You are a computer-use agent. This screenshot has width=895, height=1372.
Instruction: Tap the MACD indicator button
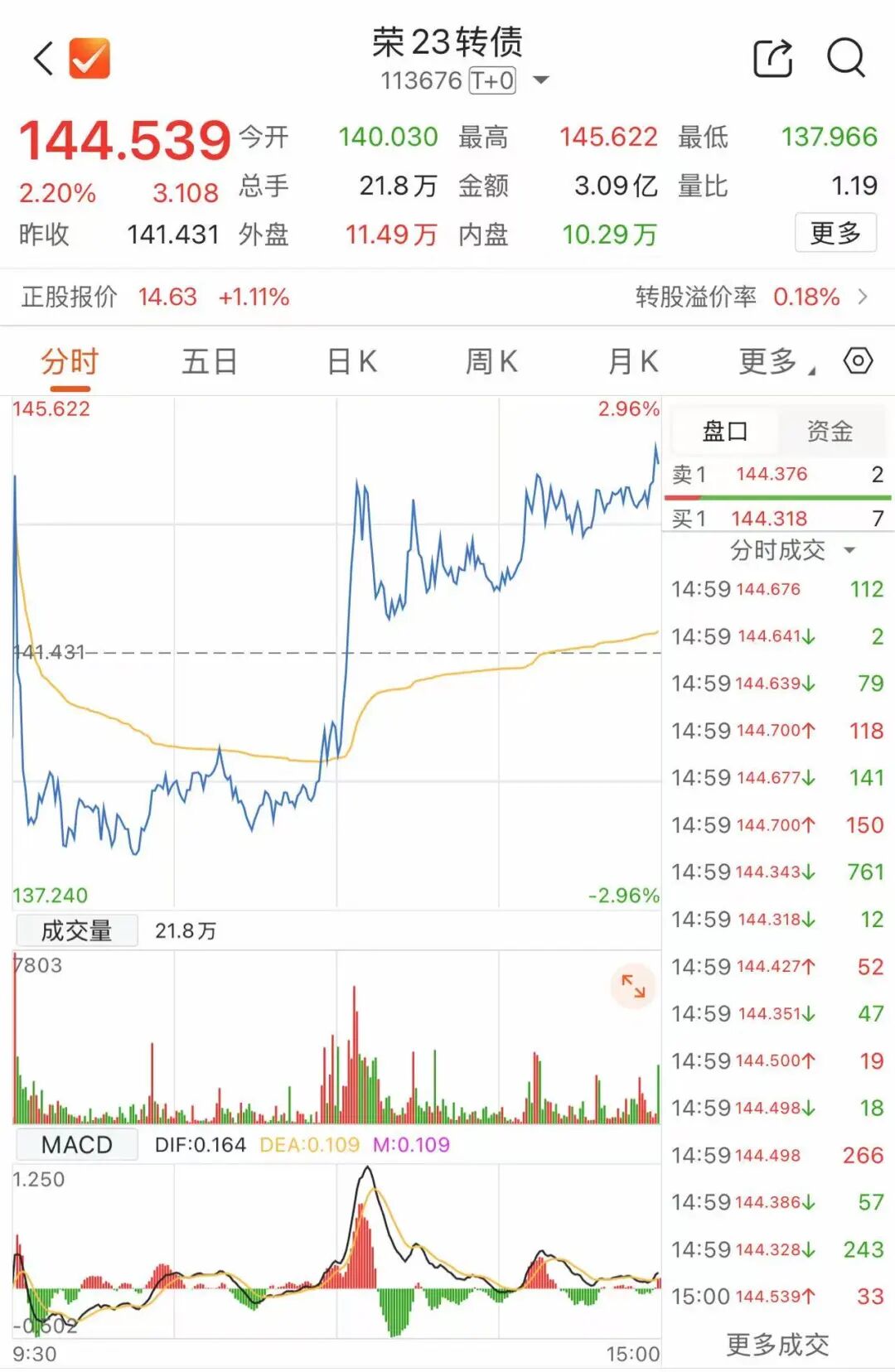[76, 1145]
